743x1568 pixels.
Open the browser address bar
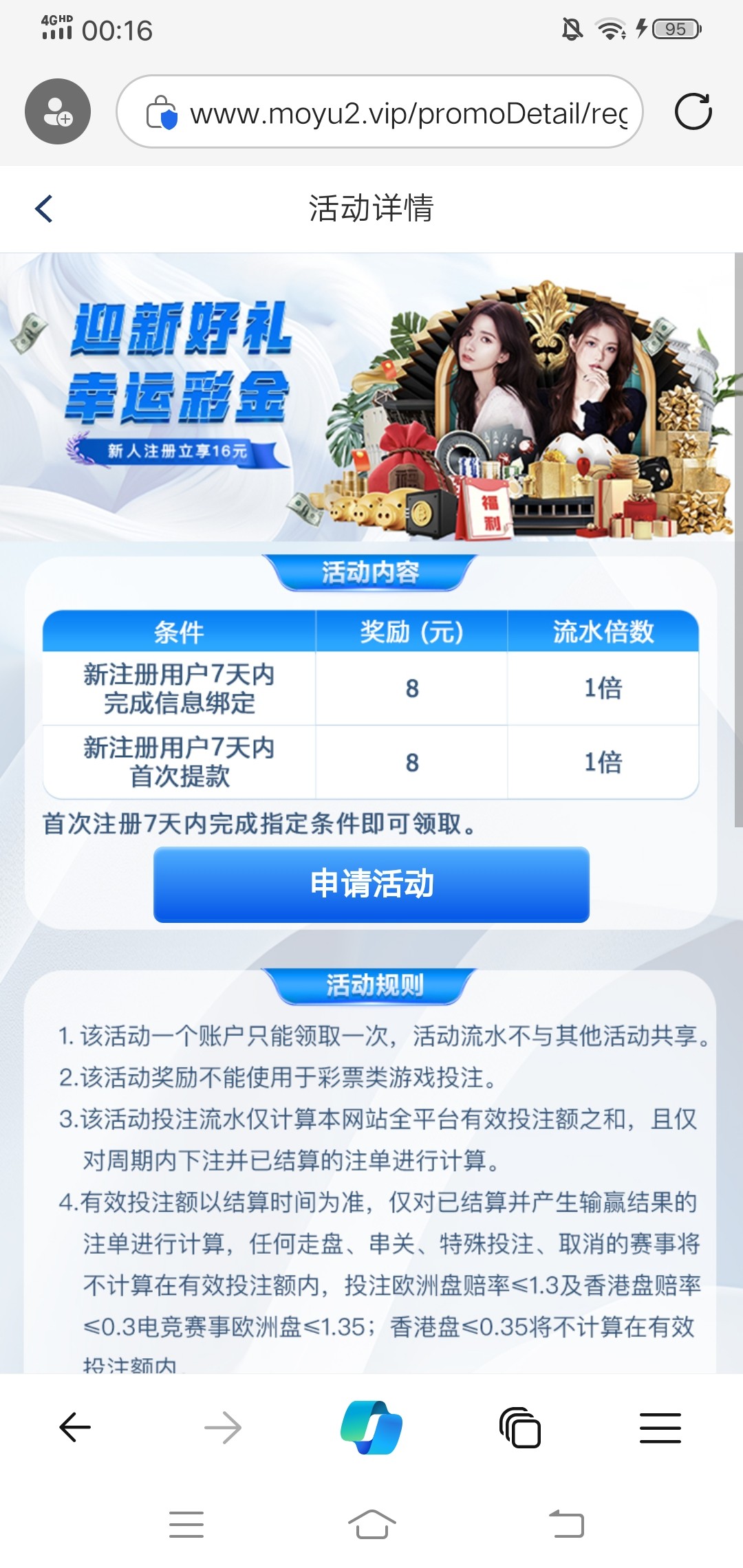[406, 113]
